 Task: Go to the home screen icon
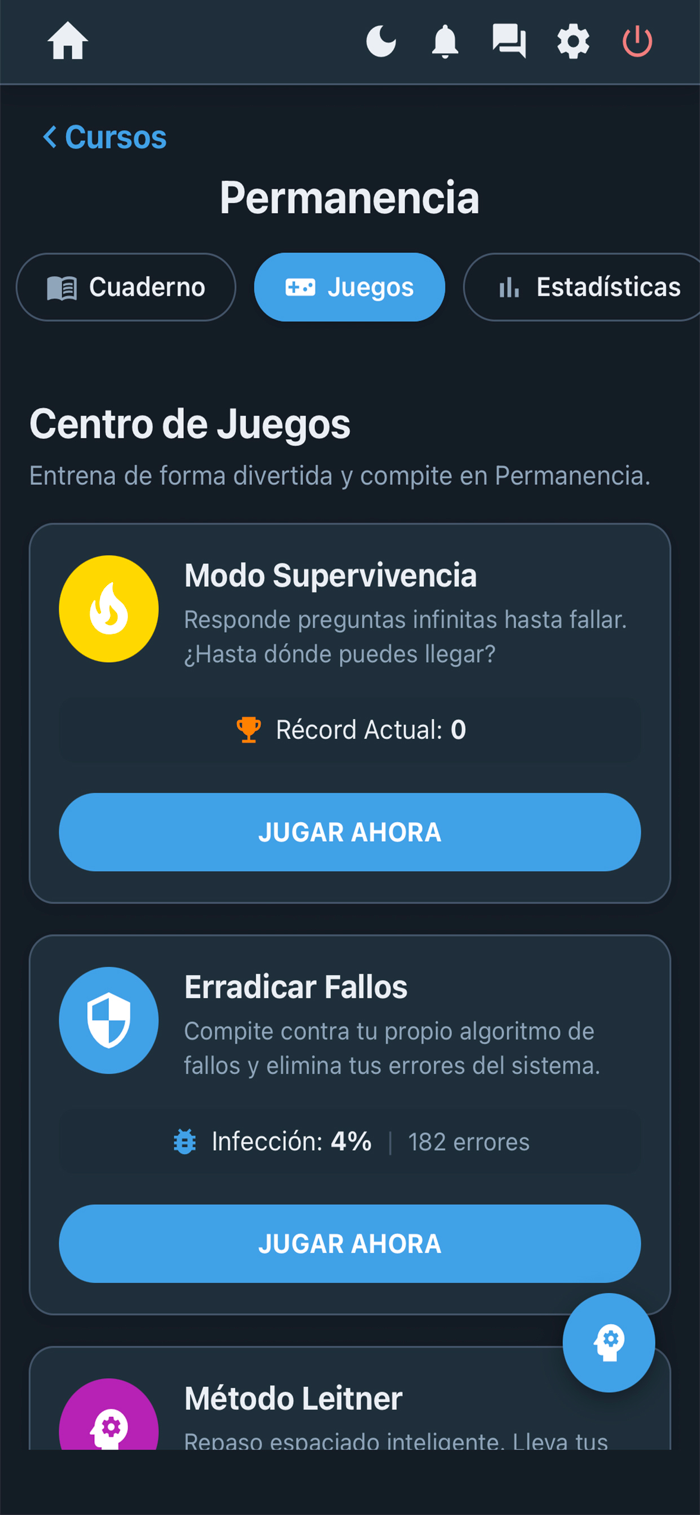[x=68, y=42]
